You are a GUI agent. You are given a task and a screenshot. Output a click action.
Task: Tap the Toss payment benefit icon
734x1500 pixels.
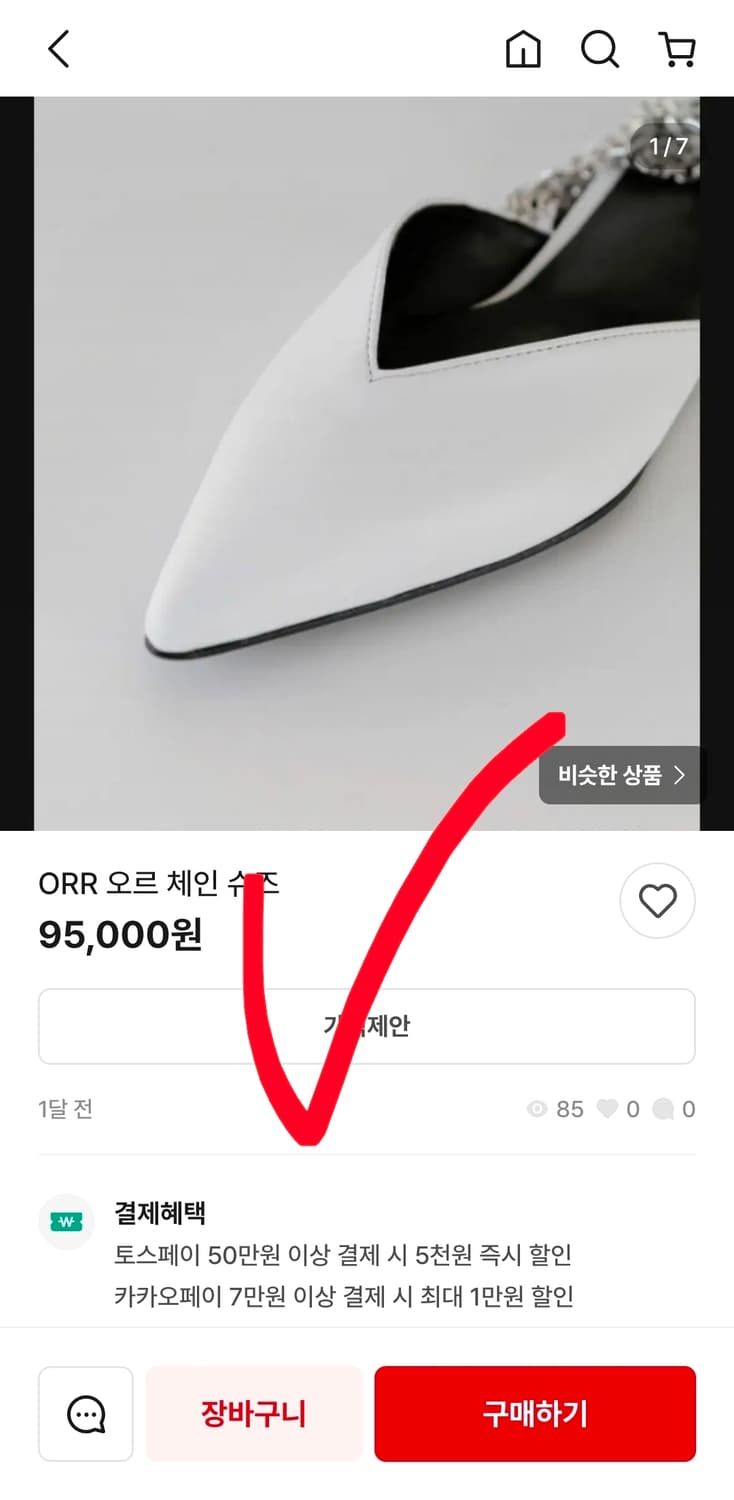pyautogui.click(x=66, y=1222)
